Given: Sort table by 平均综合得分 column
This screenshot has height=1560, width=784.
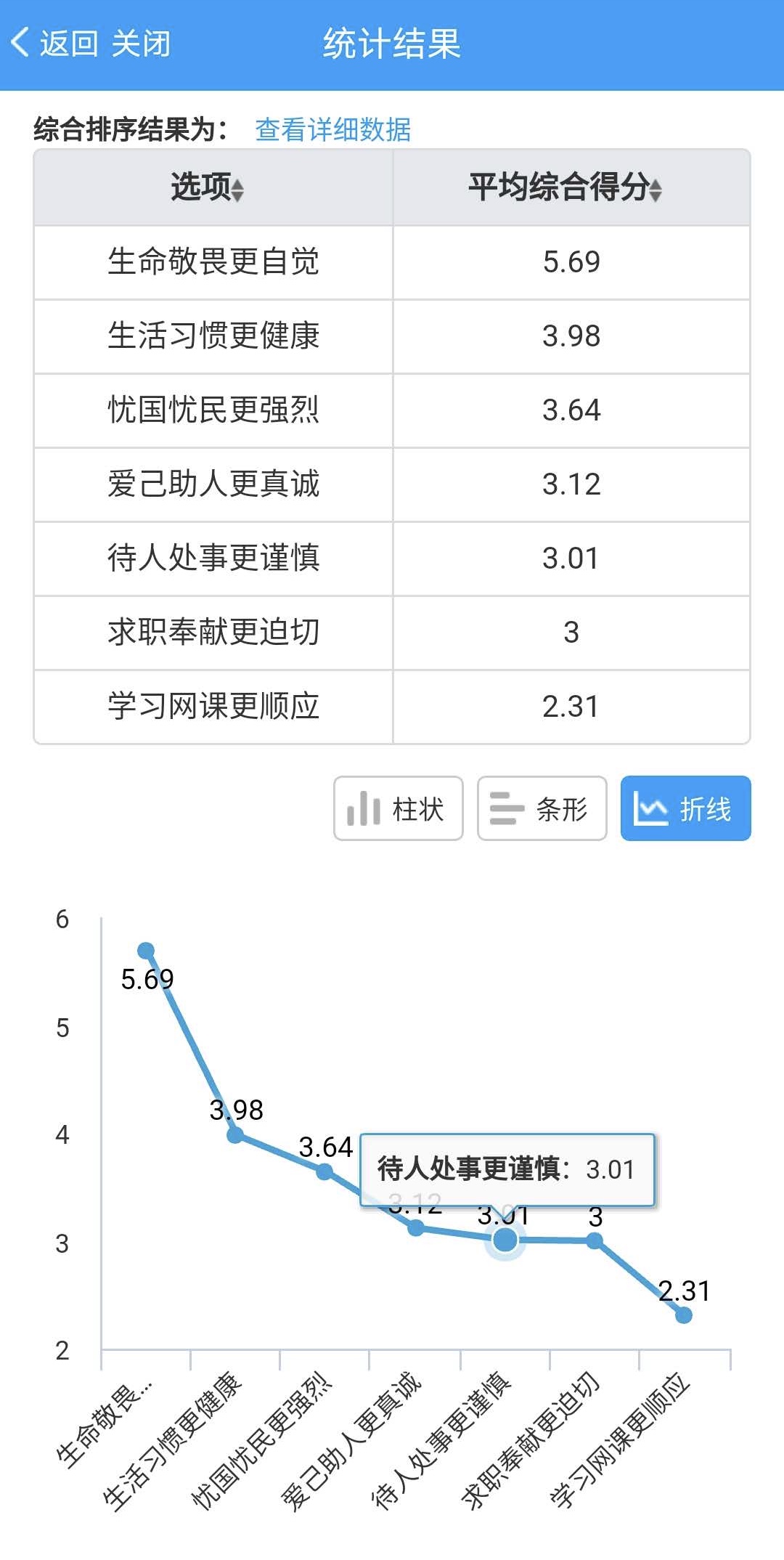Looking at the screenshot, I should pos(565,187).
